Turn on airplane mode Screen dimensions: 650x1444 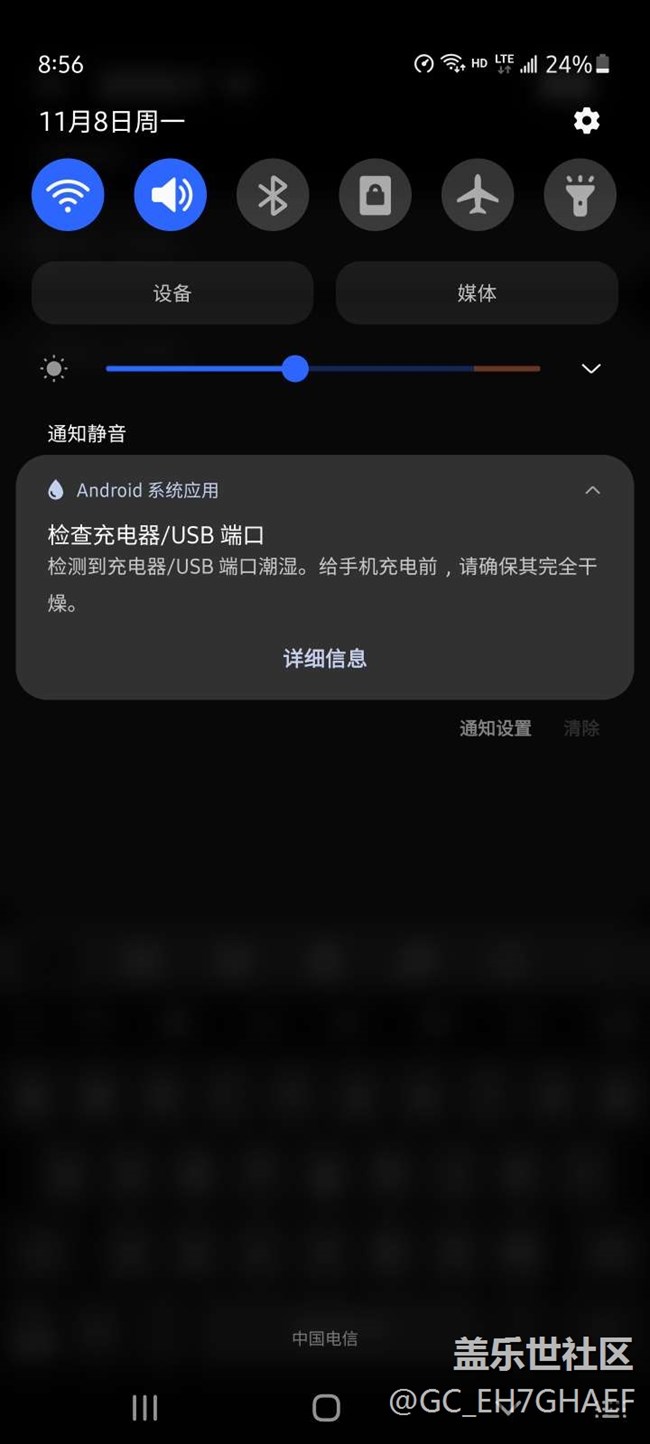[478, 194]
